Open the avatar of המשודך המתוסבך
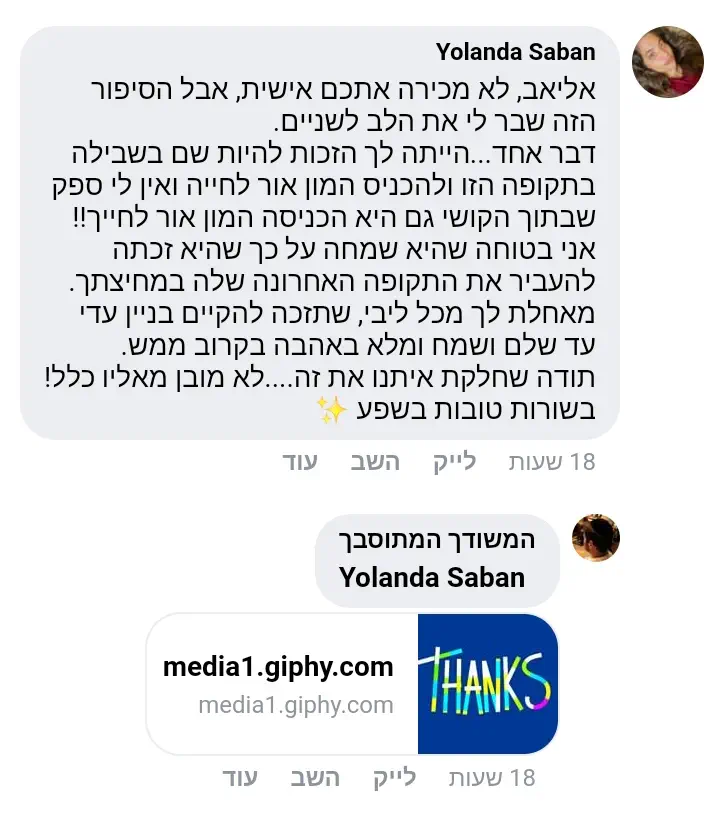 tap(596, 538)
